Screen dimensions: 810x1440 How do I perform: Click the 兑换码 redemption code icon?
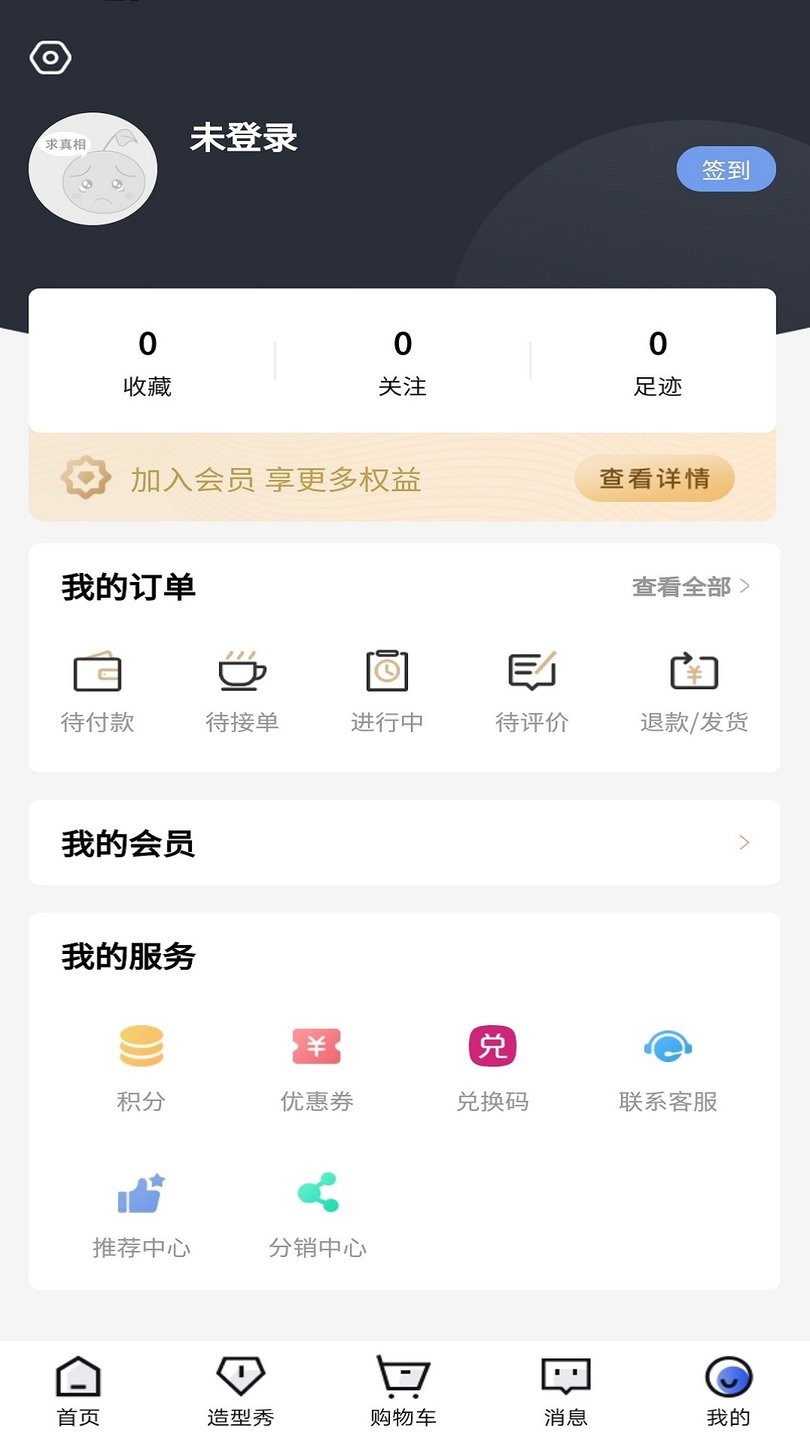tap(491, 1046)
